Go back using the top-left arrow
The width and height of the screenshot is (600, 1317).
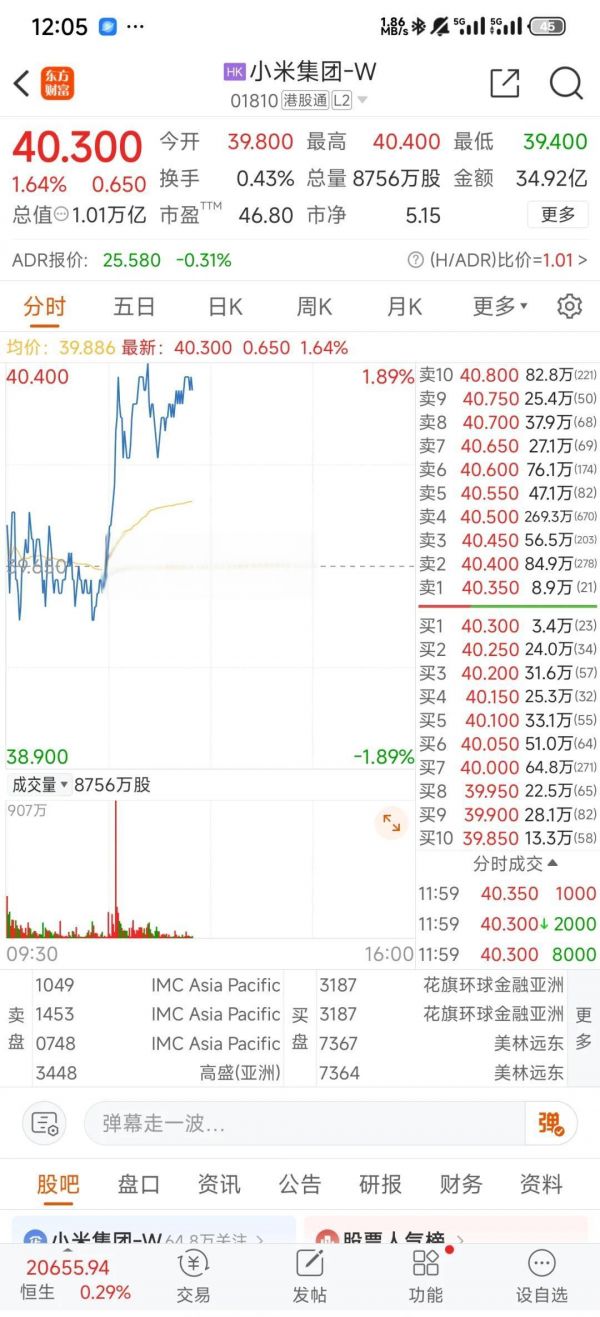22,84
